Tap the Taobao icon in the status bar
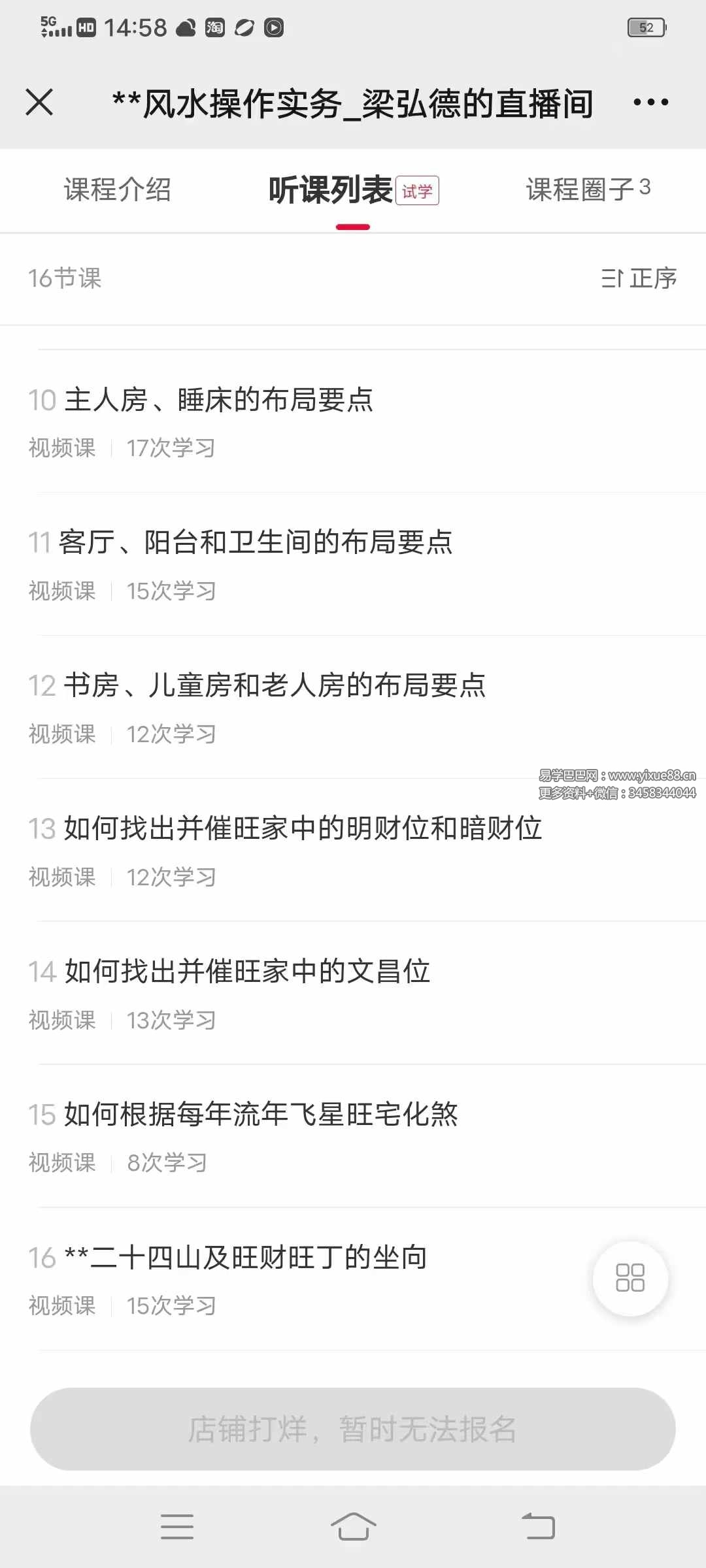Screen dimensions: 706x1568 [x=216, y=28]
